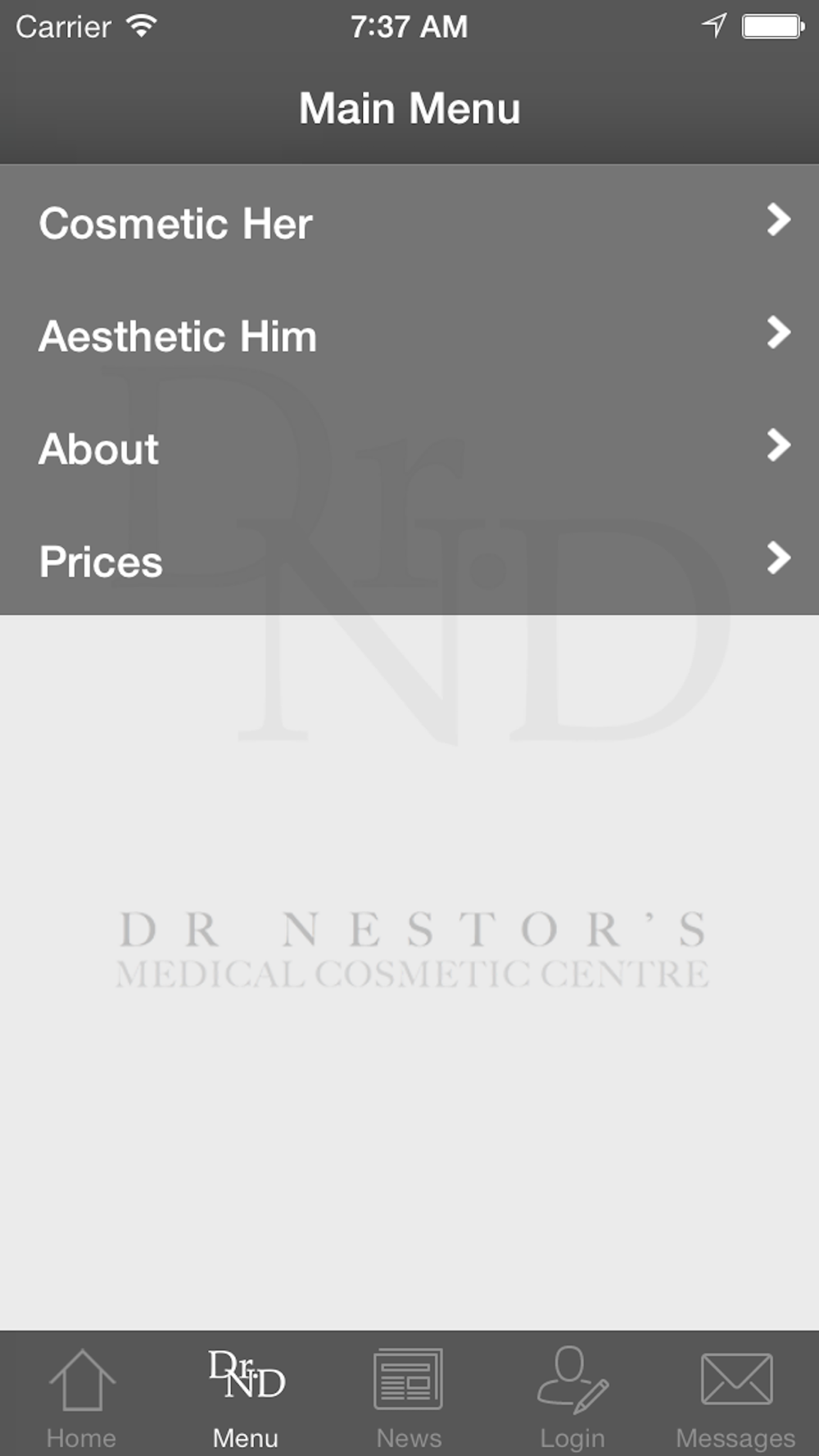The image size is (819, 1456).
Task: Switch to the Home tab
Action: (82, 1394)
